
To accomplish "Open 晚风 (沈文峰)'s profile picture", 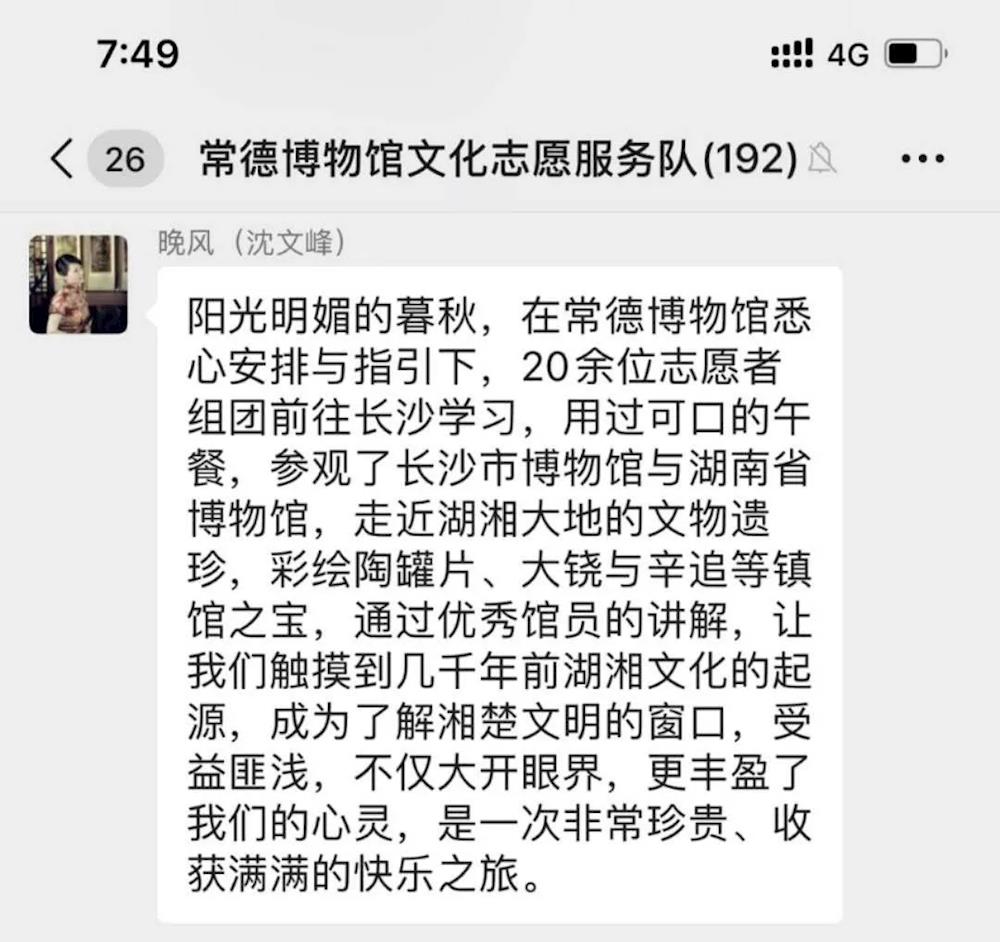I will coord(78,284).
